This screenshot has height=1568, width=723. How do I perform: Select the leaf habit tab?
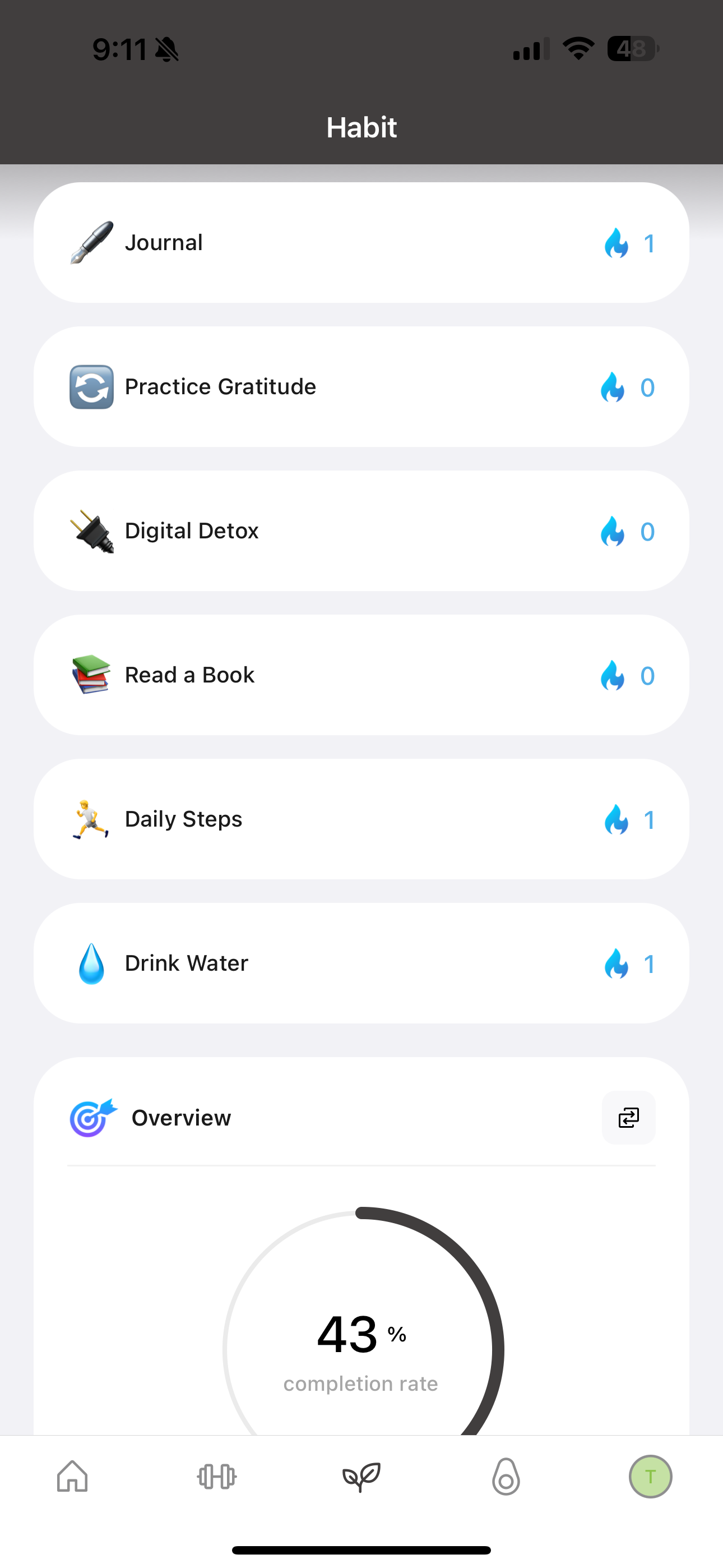[361, 1477]
